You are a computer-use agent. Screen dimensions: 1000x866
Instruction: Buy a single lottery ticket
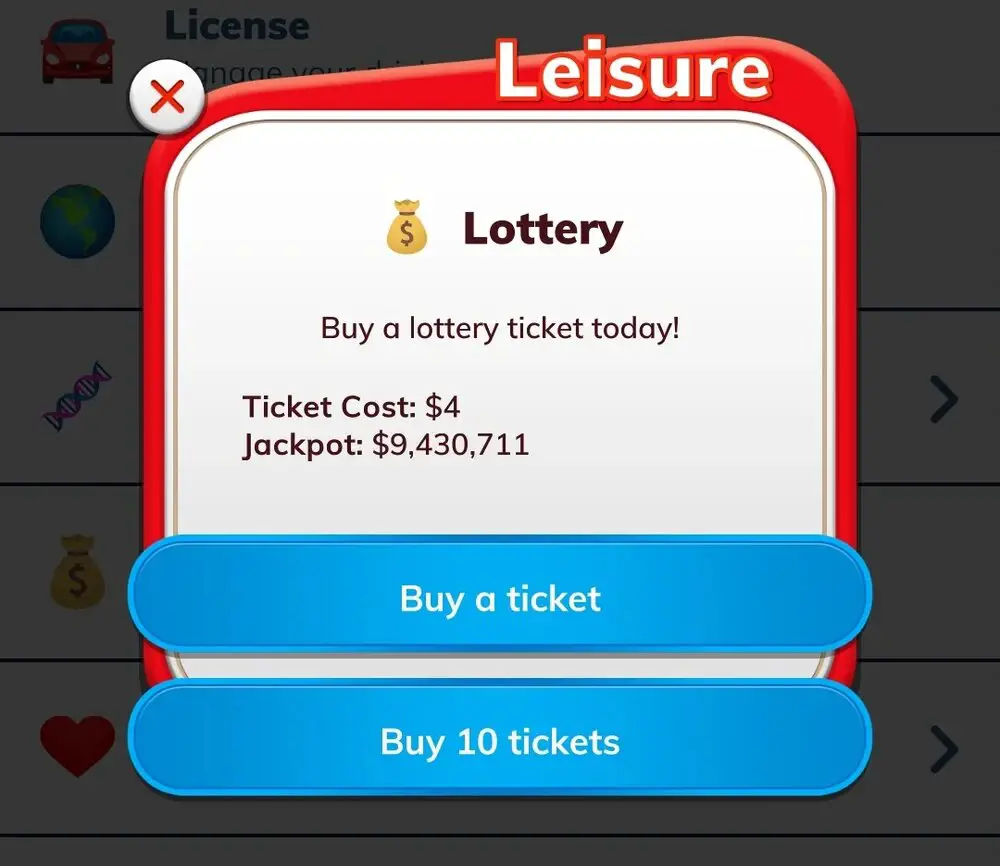[x=500, y=598]
